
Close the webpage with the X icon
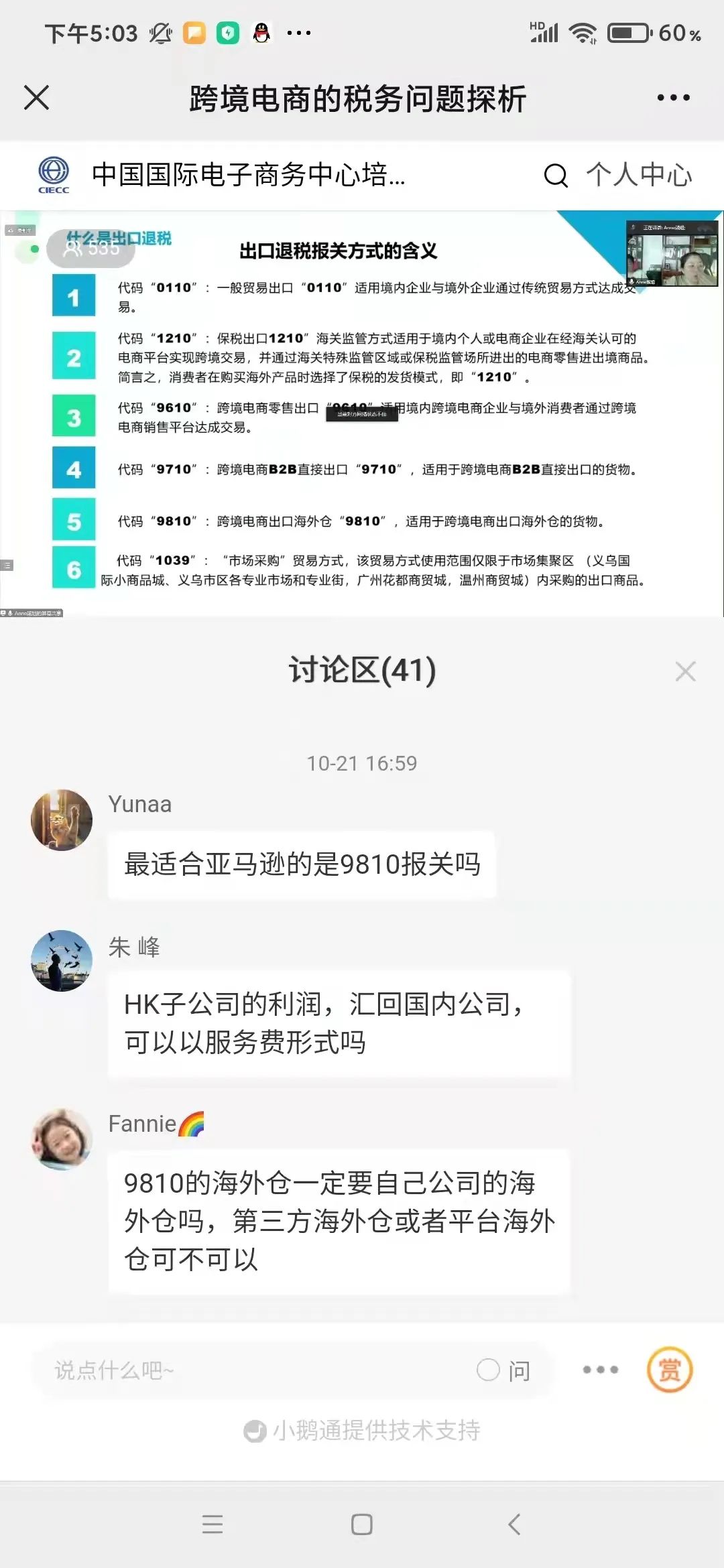(x=36, y=98)
